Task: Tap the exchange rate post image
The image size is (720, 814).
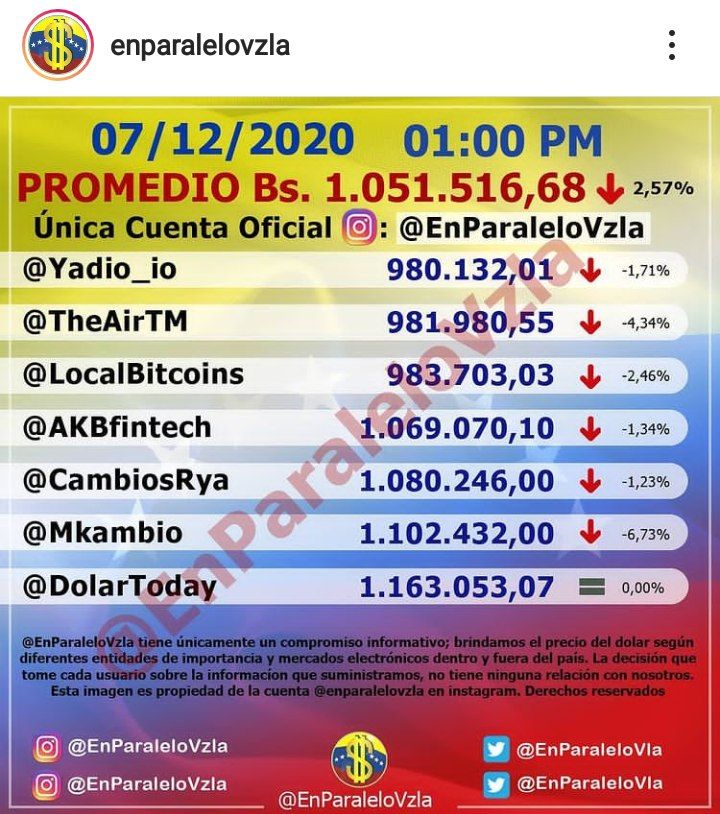Action: pyautogui.click(x=360, y=450)
